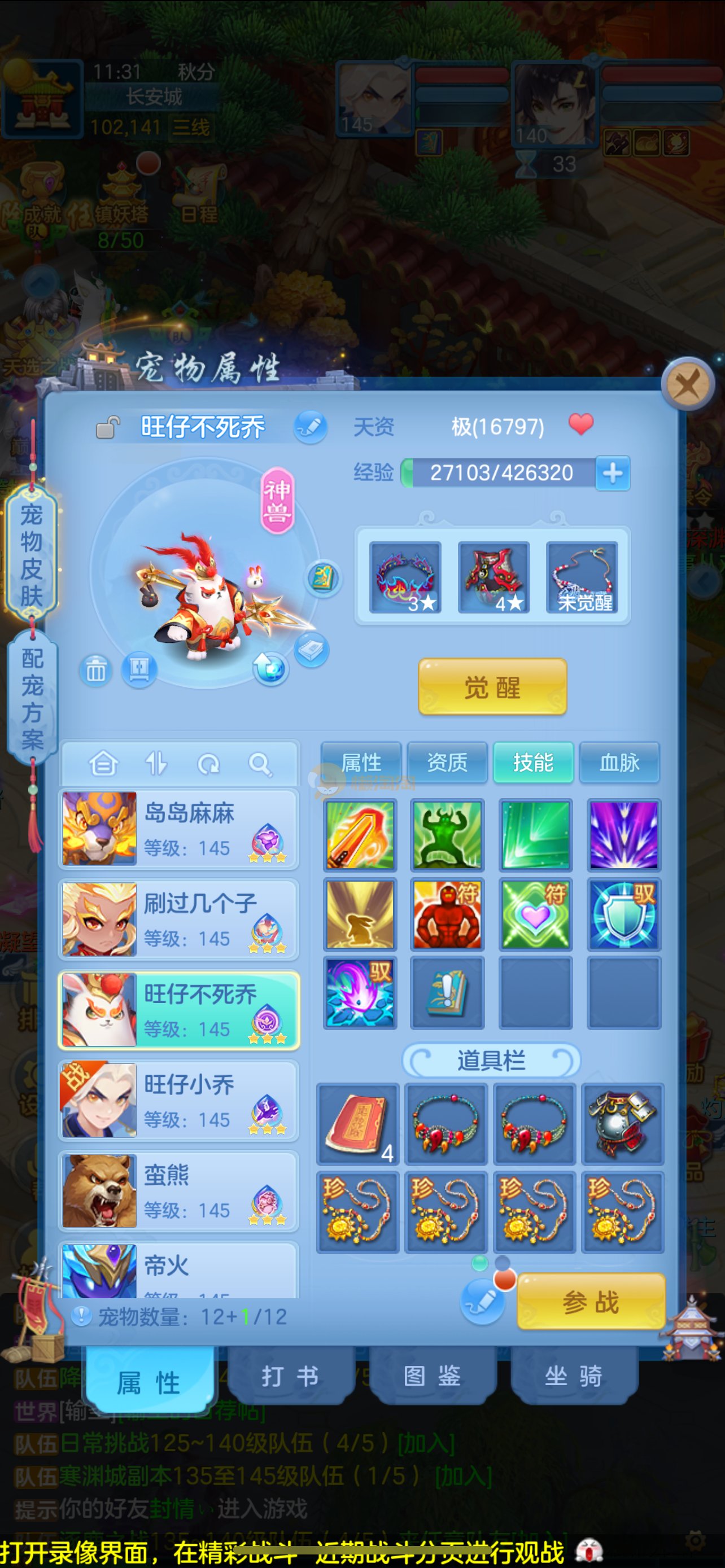Tap the trash icon to release pet

[x=95, y=670]
